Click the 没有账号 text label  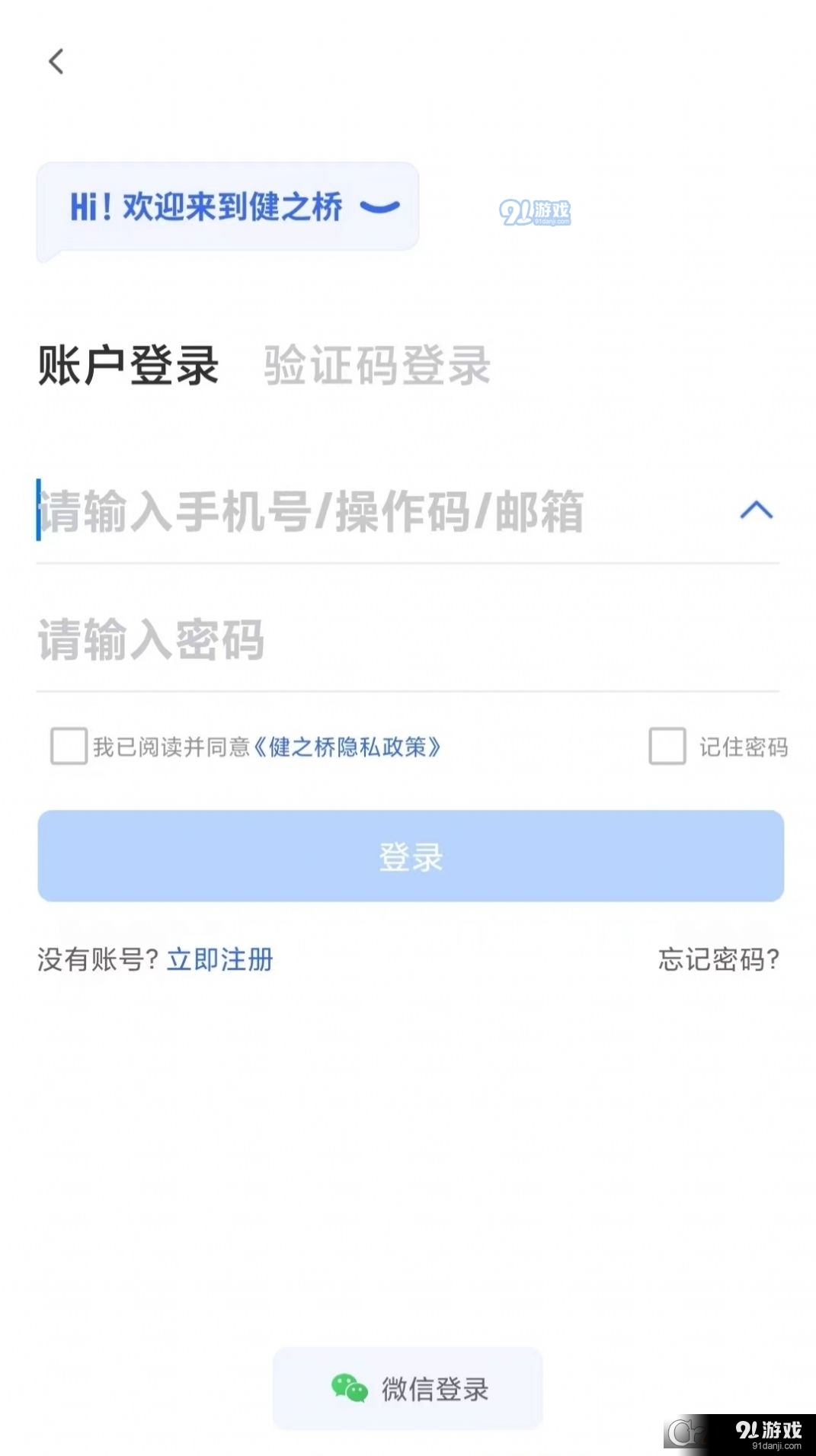[x=99, y=959]
